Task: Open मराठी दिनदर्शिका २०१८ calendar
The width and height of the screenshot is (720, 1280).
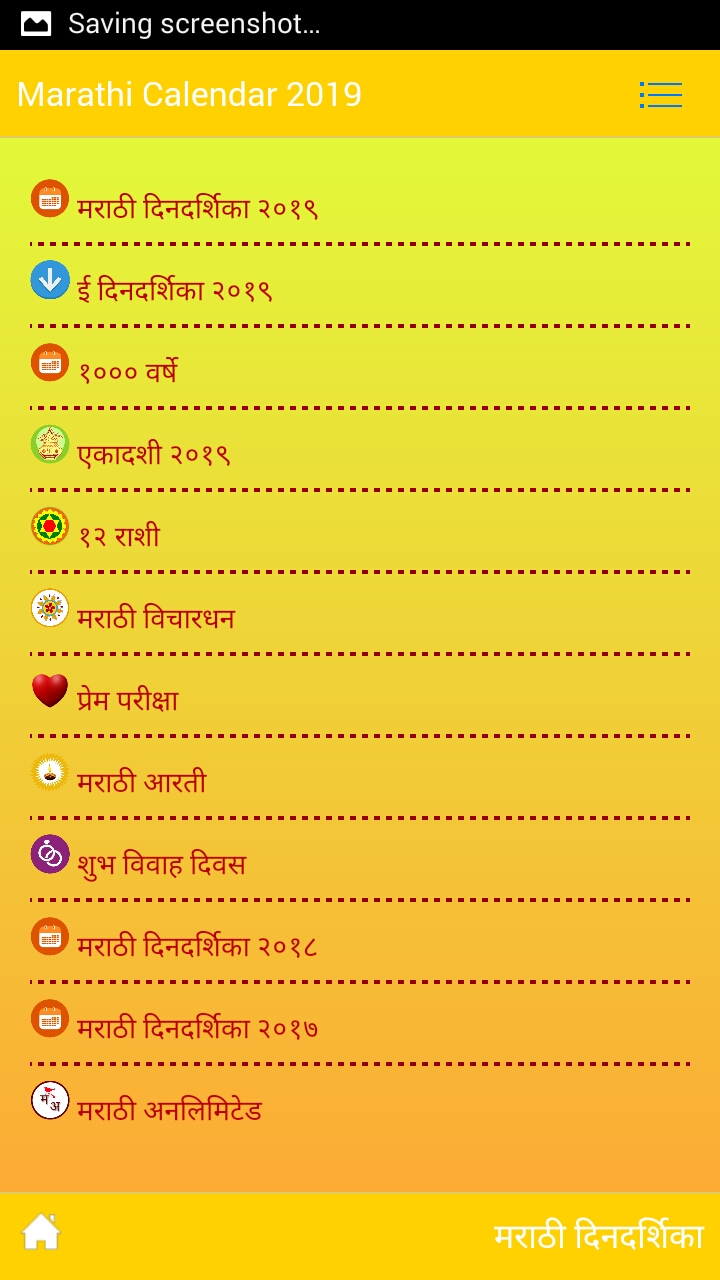Action: [197, 946]
